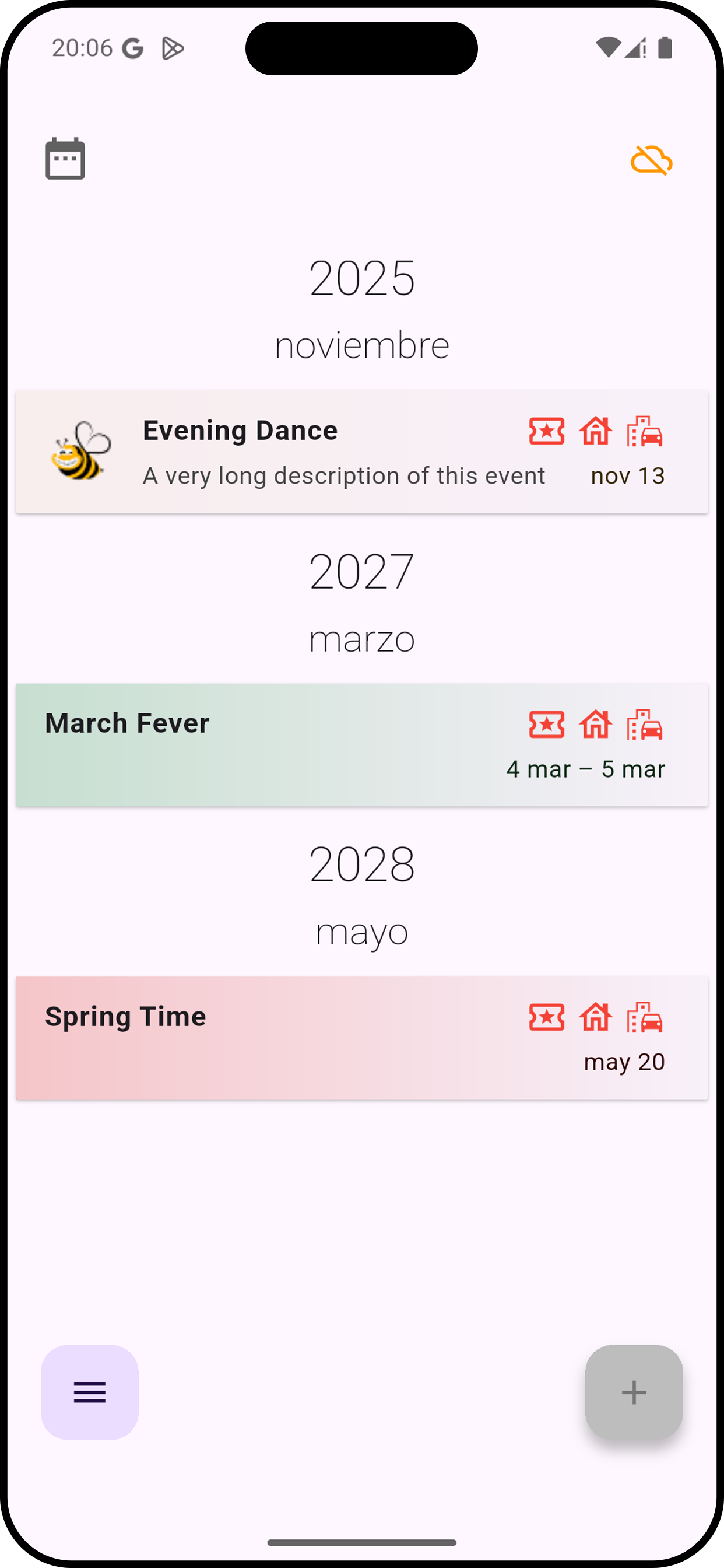Tap the 2025 year header
Image resolution: width=724 pixels, height=1568 pixels.
point(361,279)
